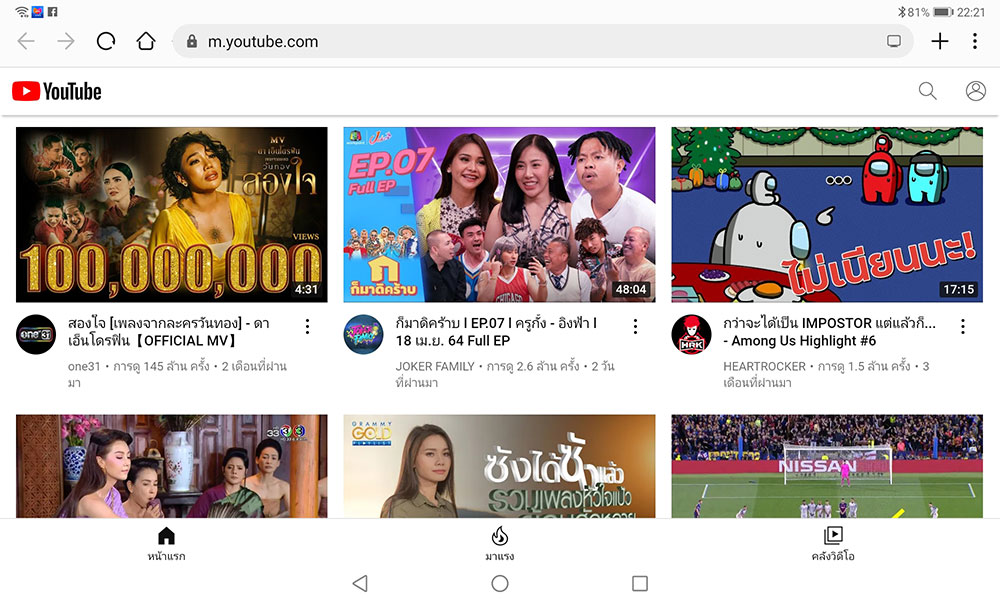Play the สองใจ Official MV video
This screenshot has height=600, width=1000.
click(x=171, y=214)
